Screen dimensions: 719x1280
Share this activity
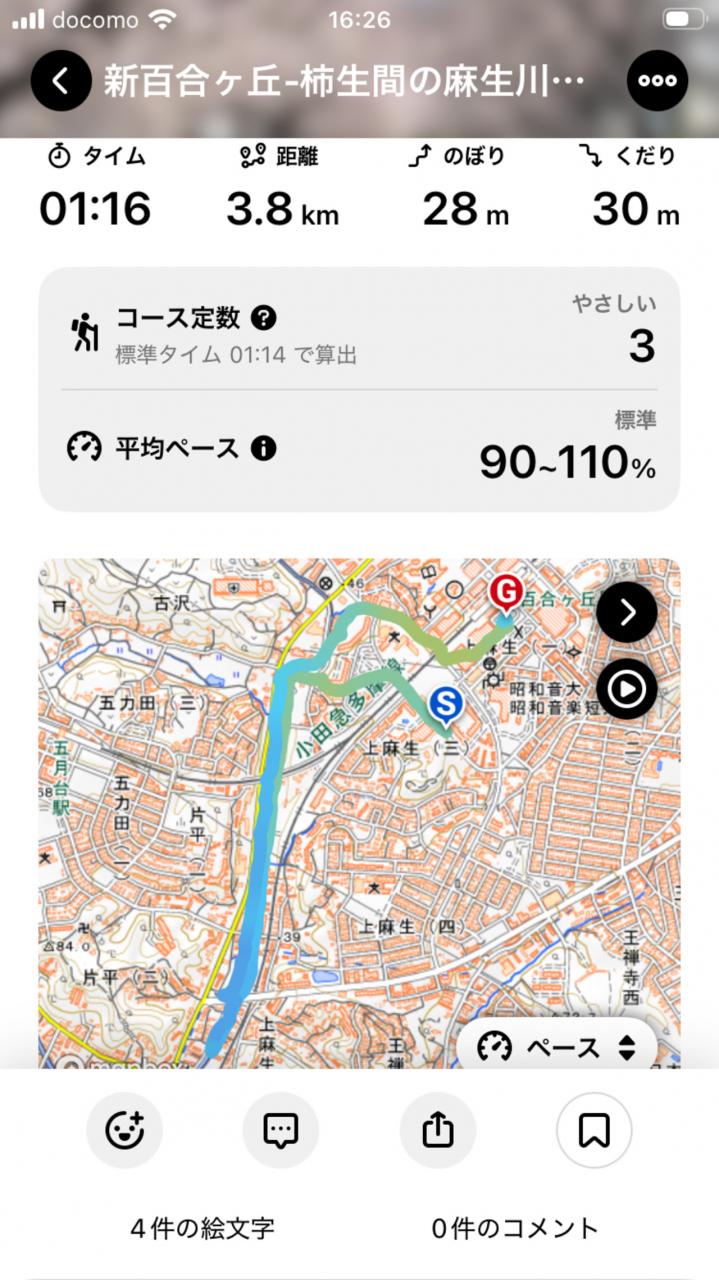click(438, 1130)
